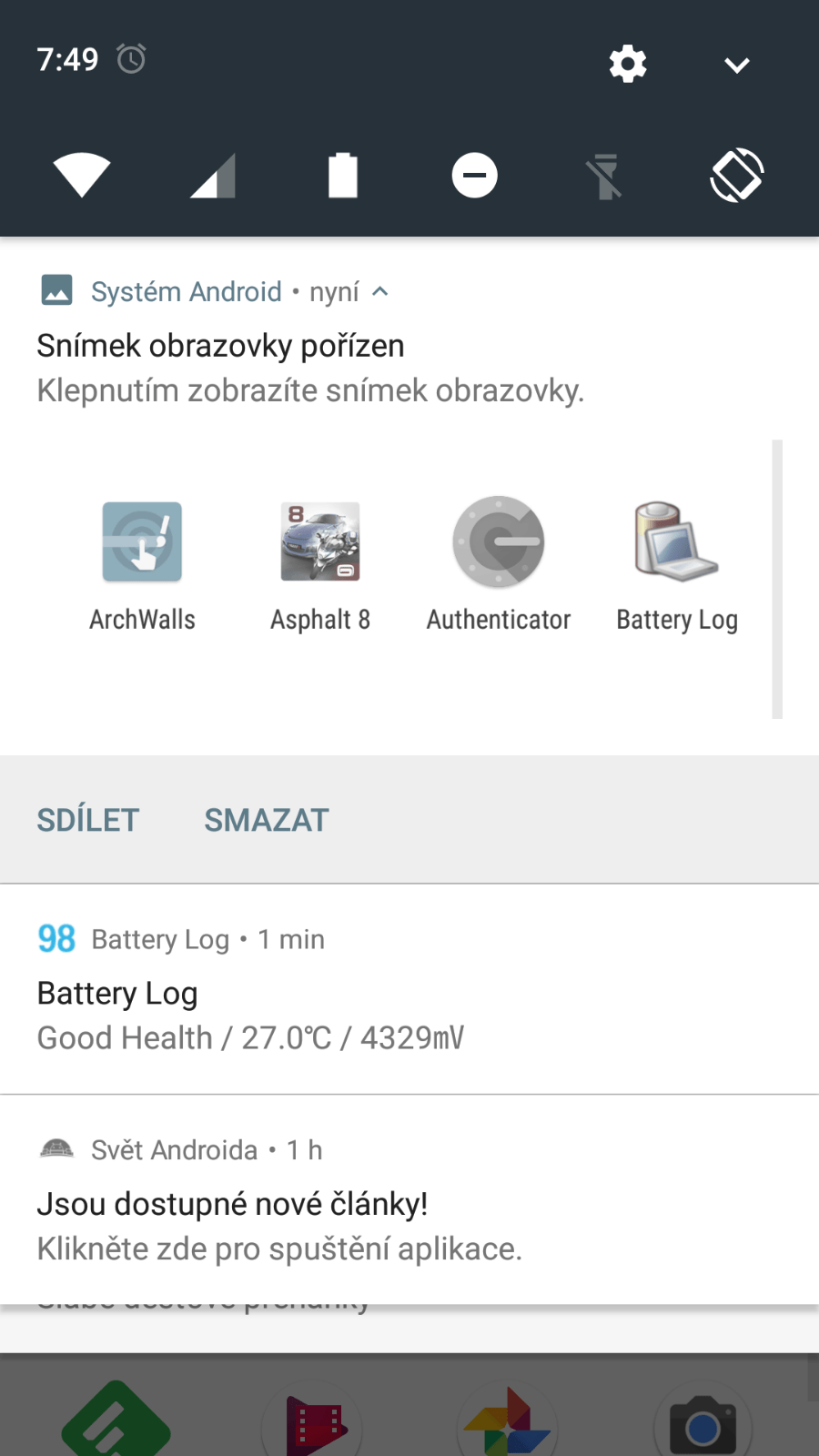819x1456 pixels.
Task: Open the battery quick settings tile
Action: click(x=343, y=176)
